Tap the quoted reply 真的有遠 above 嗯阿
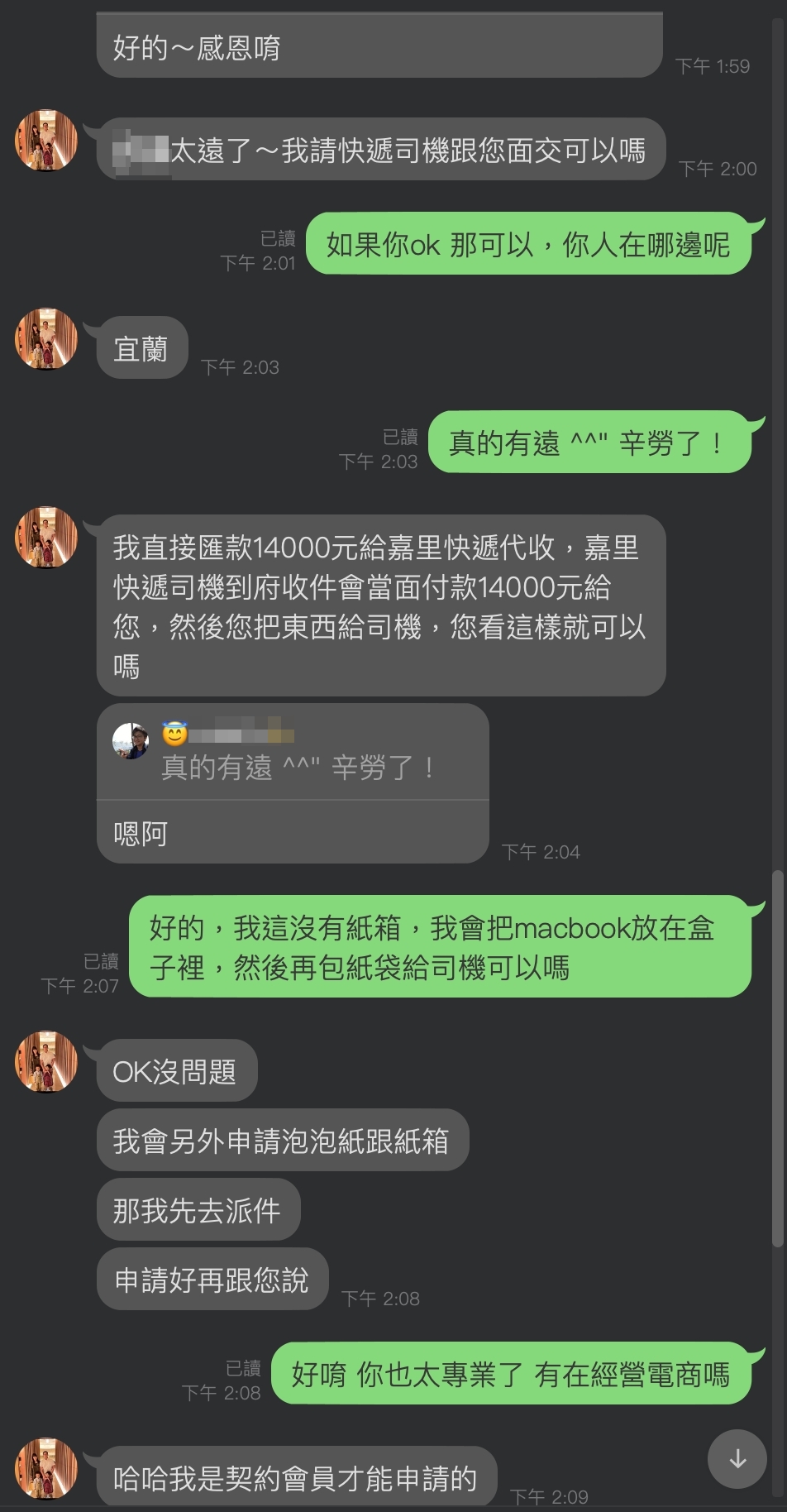This screenshot has height=1512, width=787. [293, 753]
